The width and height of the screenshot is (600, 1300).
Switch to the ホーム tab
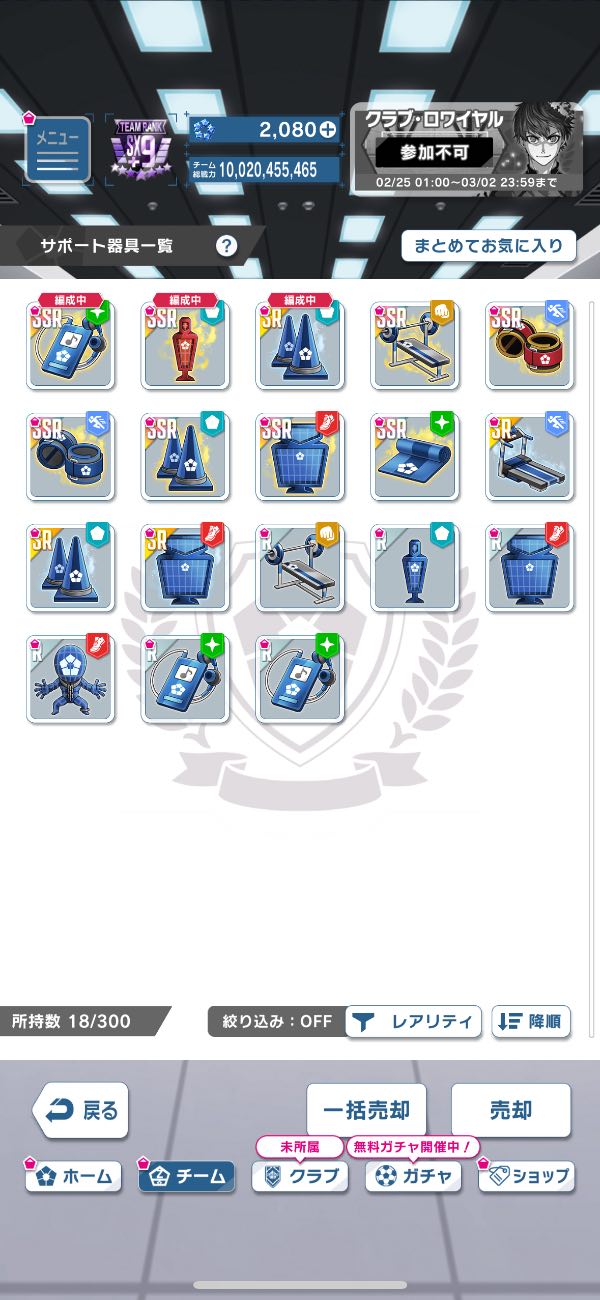(74, 1177)
